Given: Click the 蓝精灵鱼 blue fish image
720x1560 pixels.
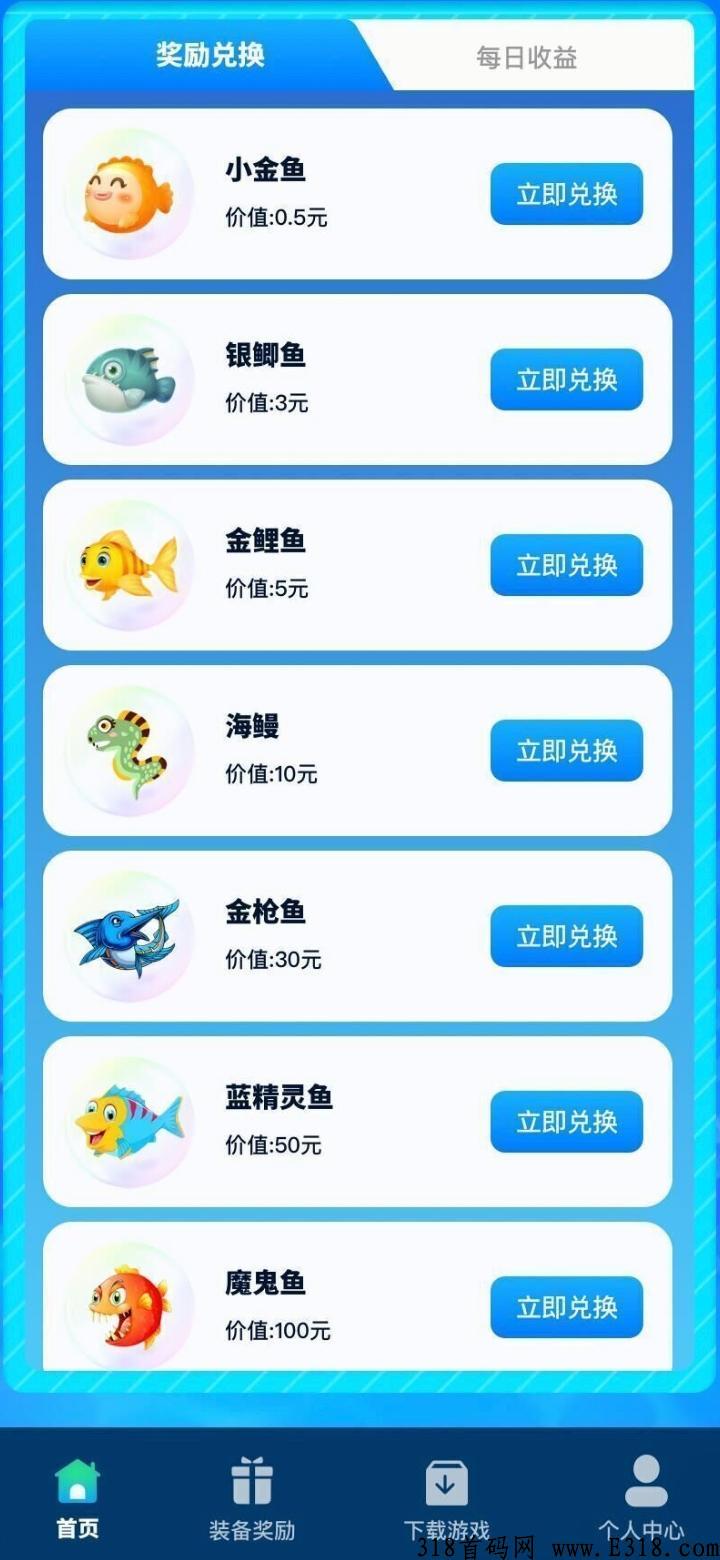Looking at the screenshot, I should pyautogui.click(x=127, y=1120).
